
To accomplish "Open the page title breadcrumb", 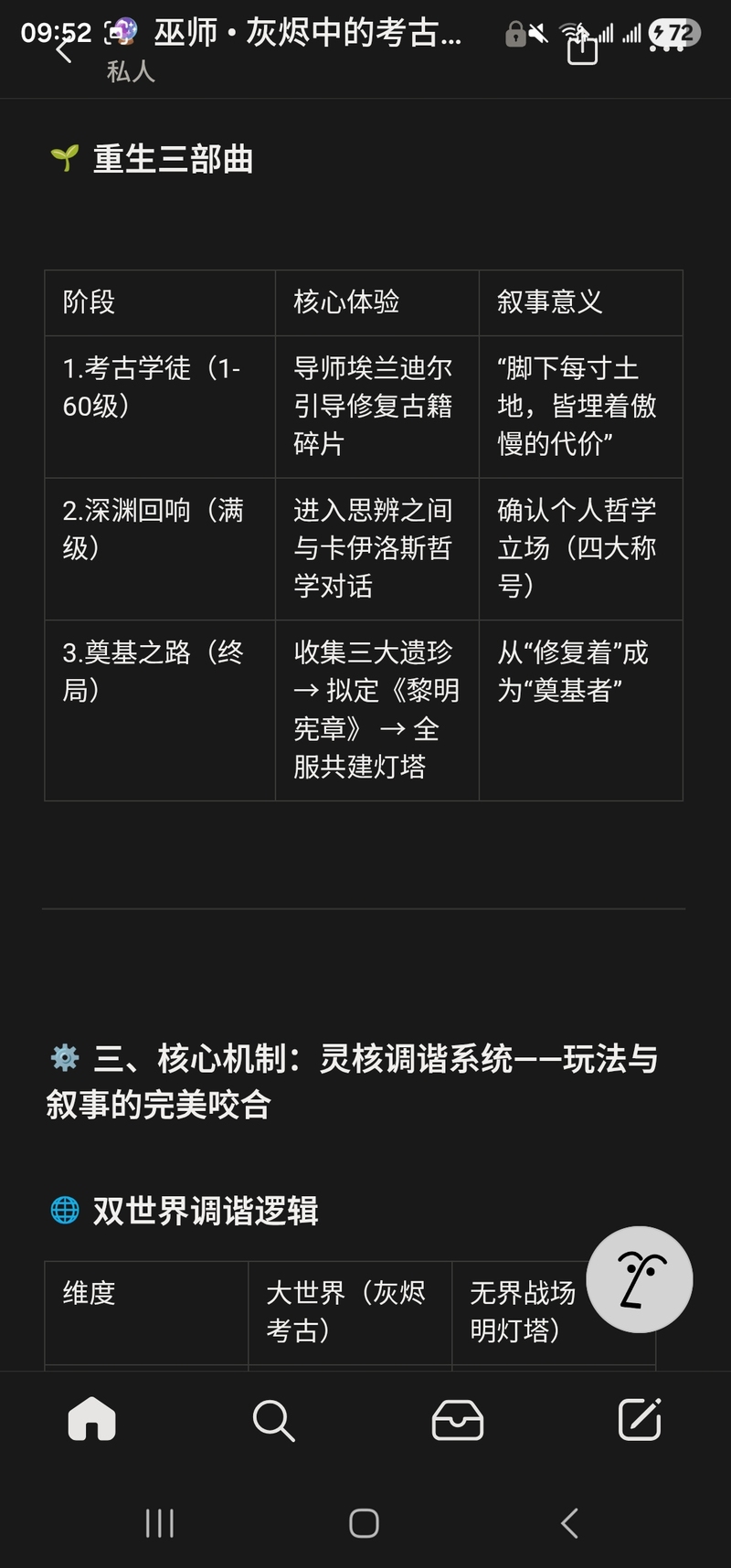I will (x=306, y=35).
